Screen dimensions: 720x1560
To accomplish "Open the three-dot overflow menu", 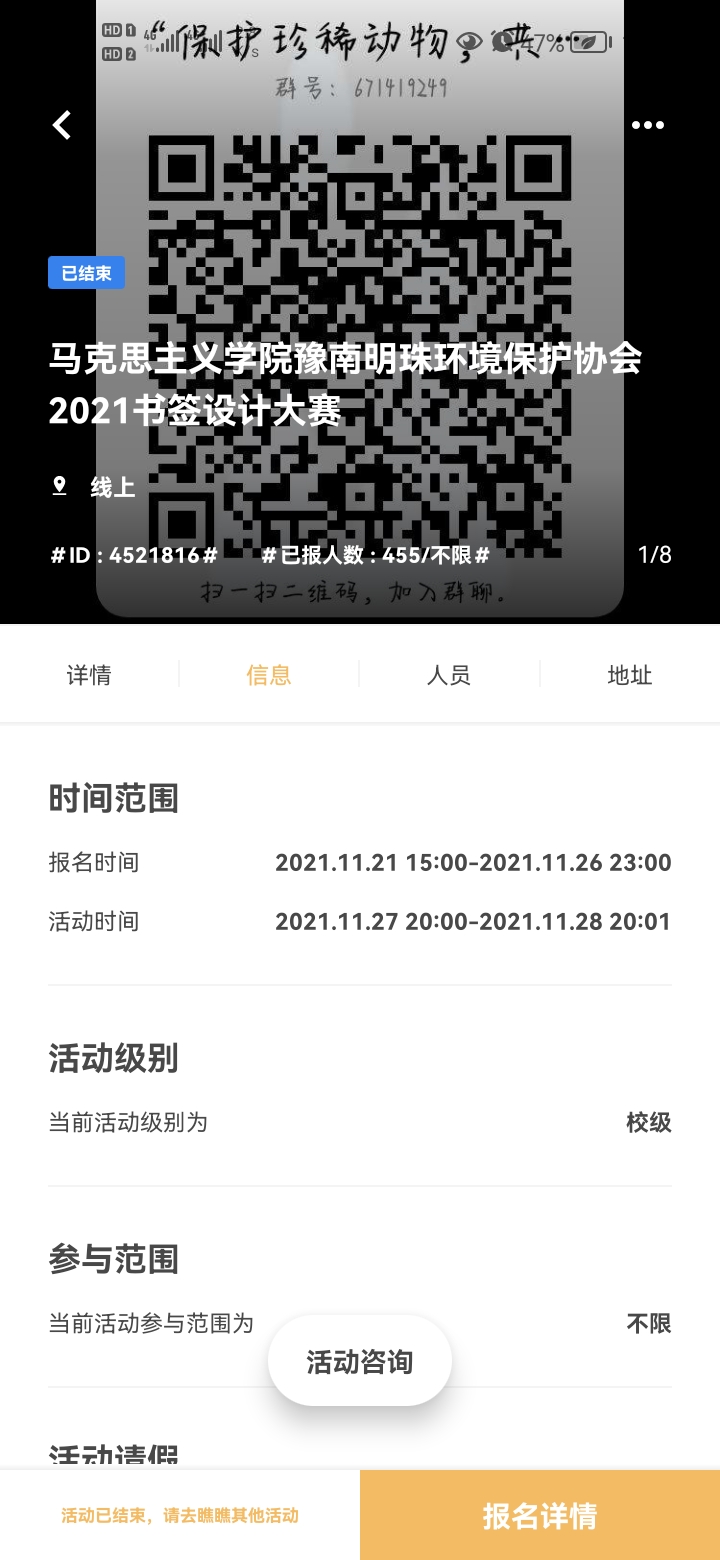I will [x=647, y=125].
